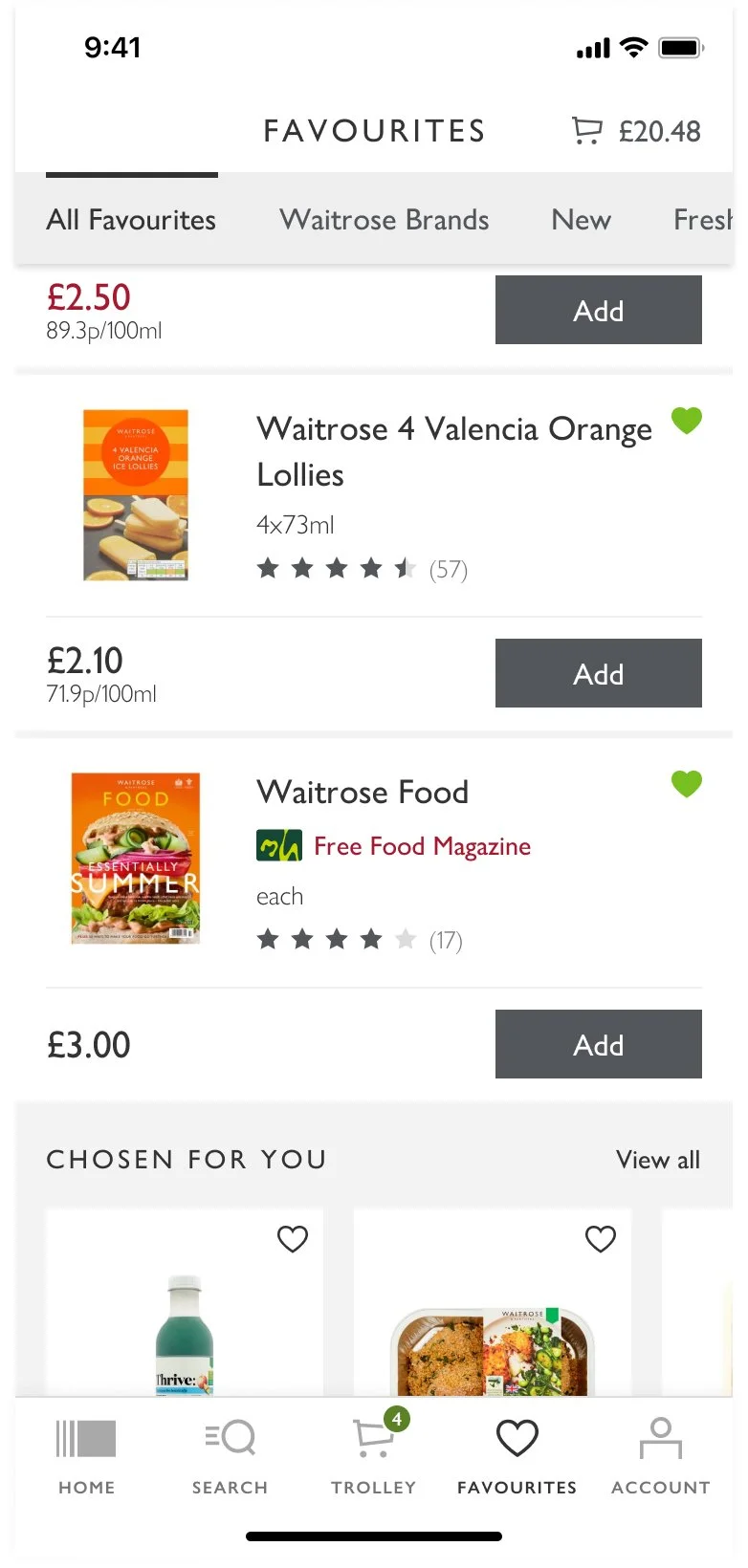This screenshot has width=748, height=1568.
Task: Select the New tab
Action: point(581,220)
